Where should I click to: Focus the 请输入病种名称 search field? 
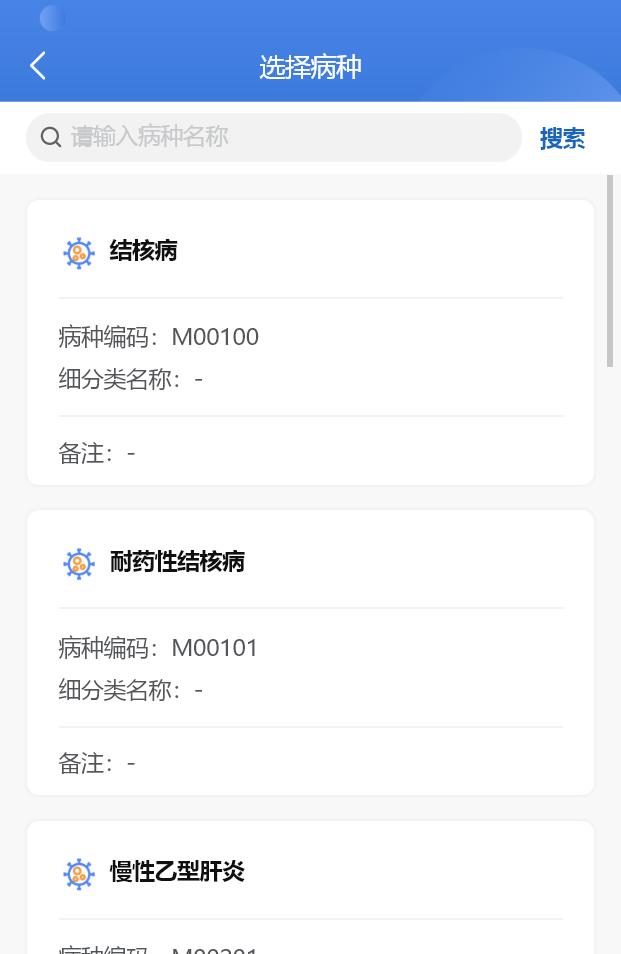290,137
